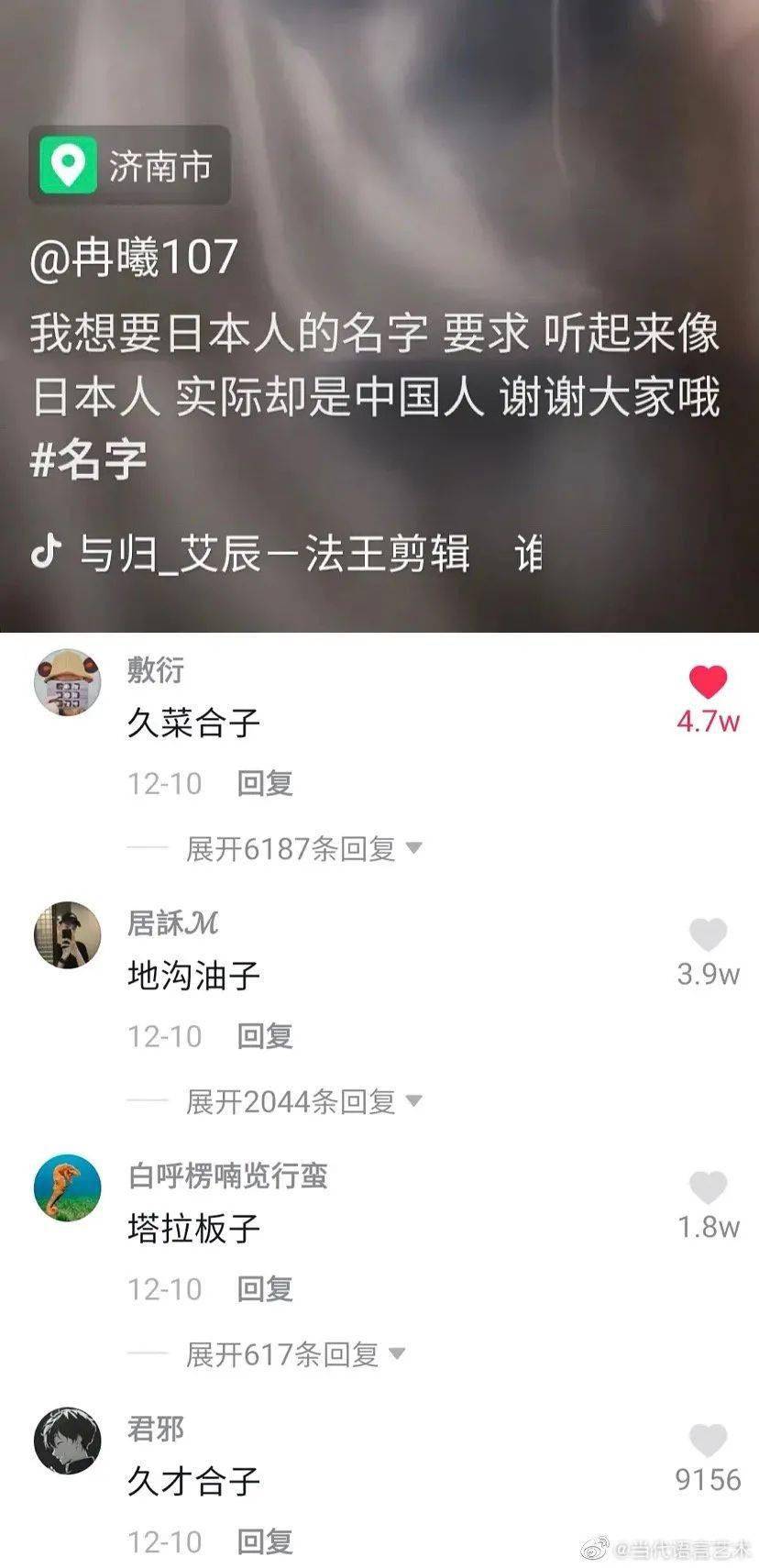Click the scrolling music title 与归_艾辰一法王剪辑
Viewport: 759px width, 1568px height.
[x=275, y=548]
